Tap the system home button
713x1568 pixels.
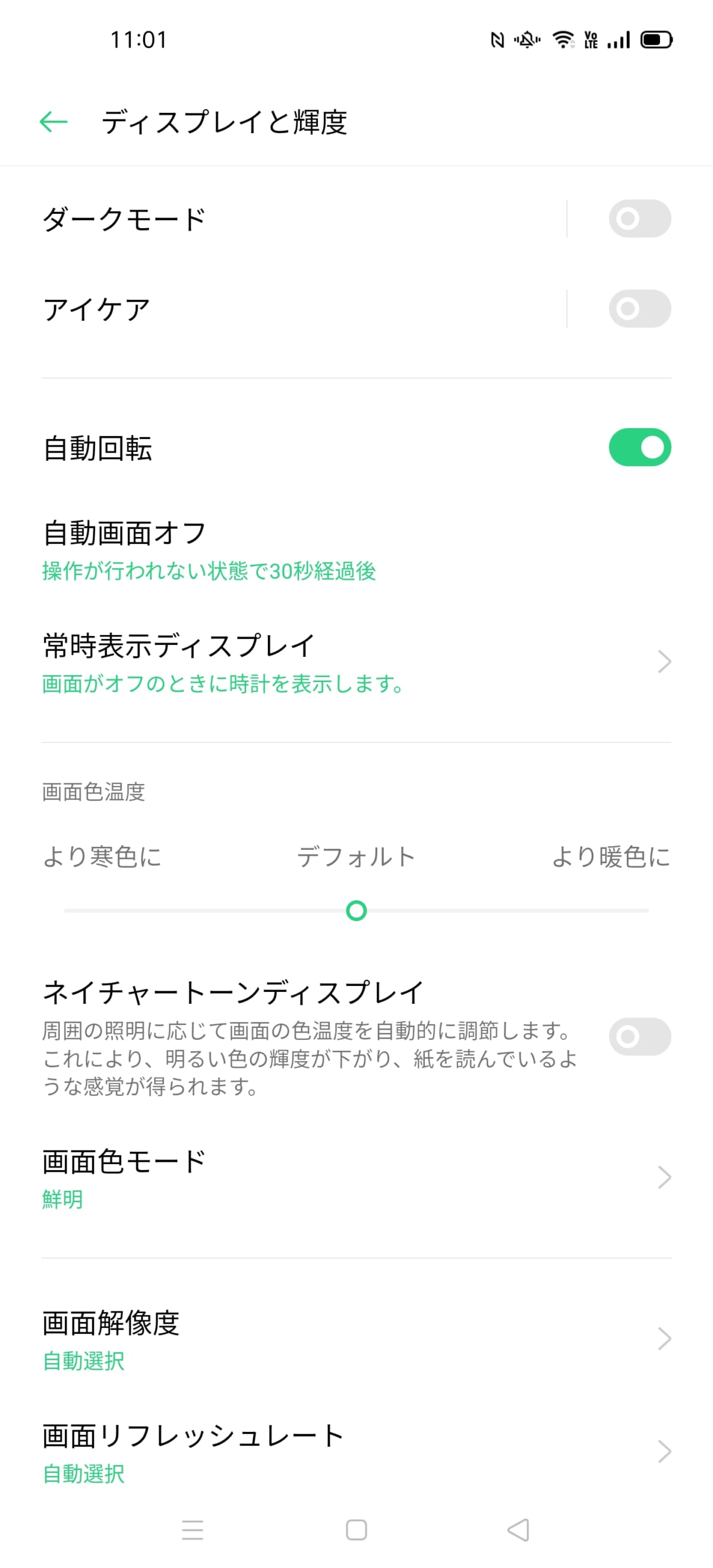click(356, 1529)
